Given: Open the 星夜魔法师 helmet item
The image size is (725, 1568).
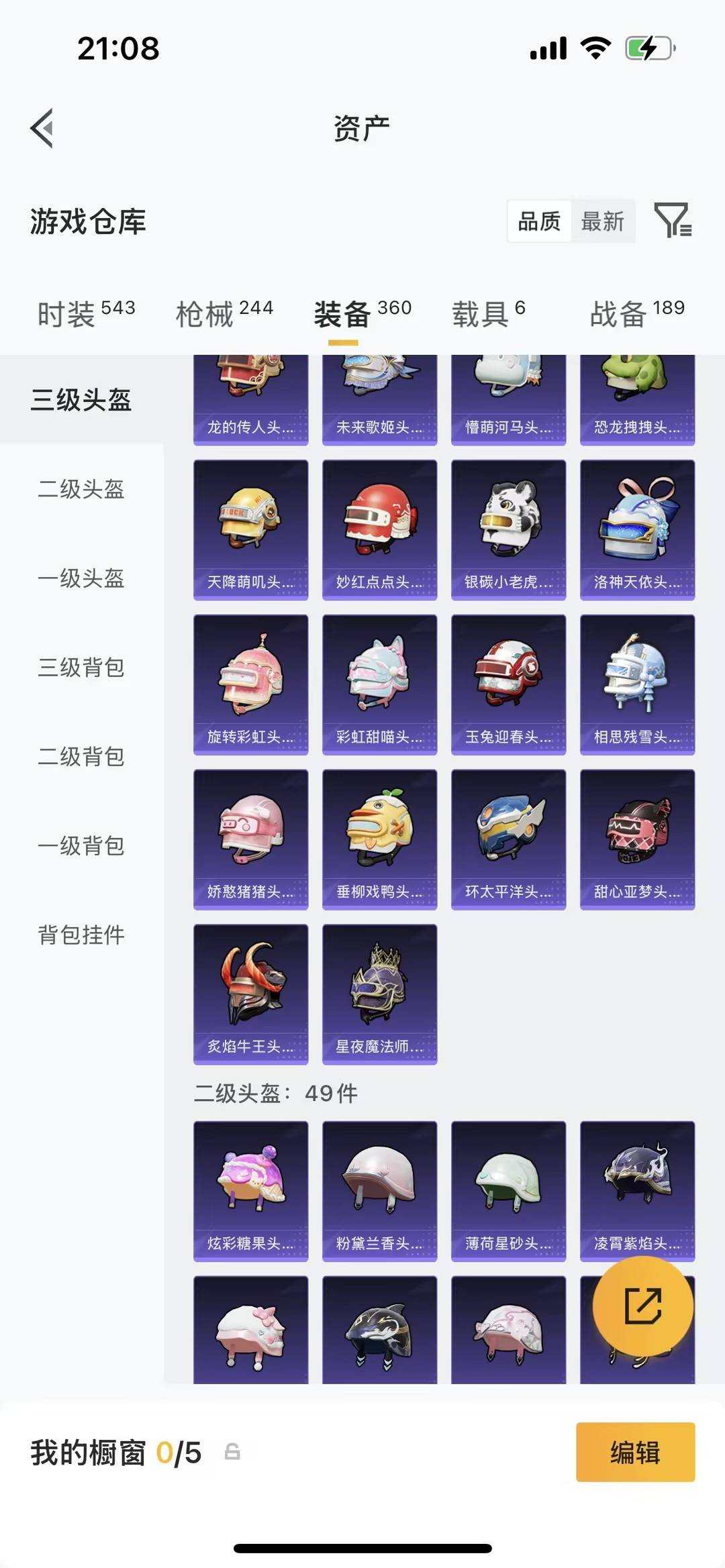Looking at the screenshot, I should tap(379, 993).
